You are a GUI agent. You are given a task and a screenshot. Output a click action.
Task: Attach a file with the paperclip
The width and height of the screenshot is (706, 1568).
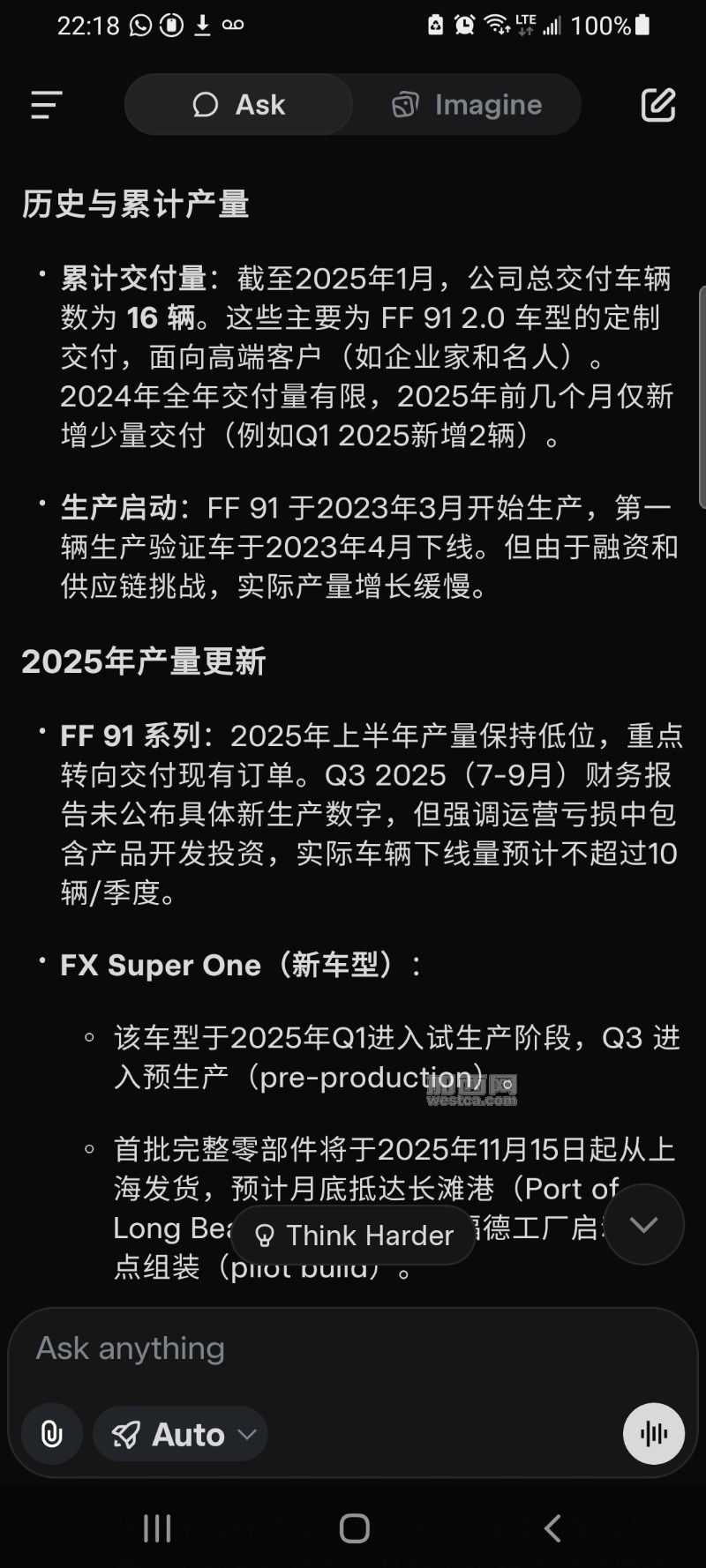pos(52,1434)
